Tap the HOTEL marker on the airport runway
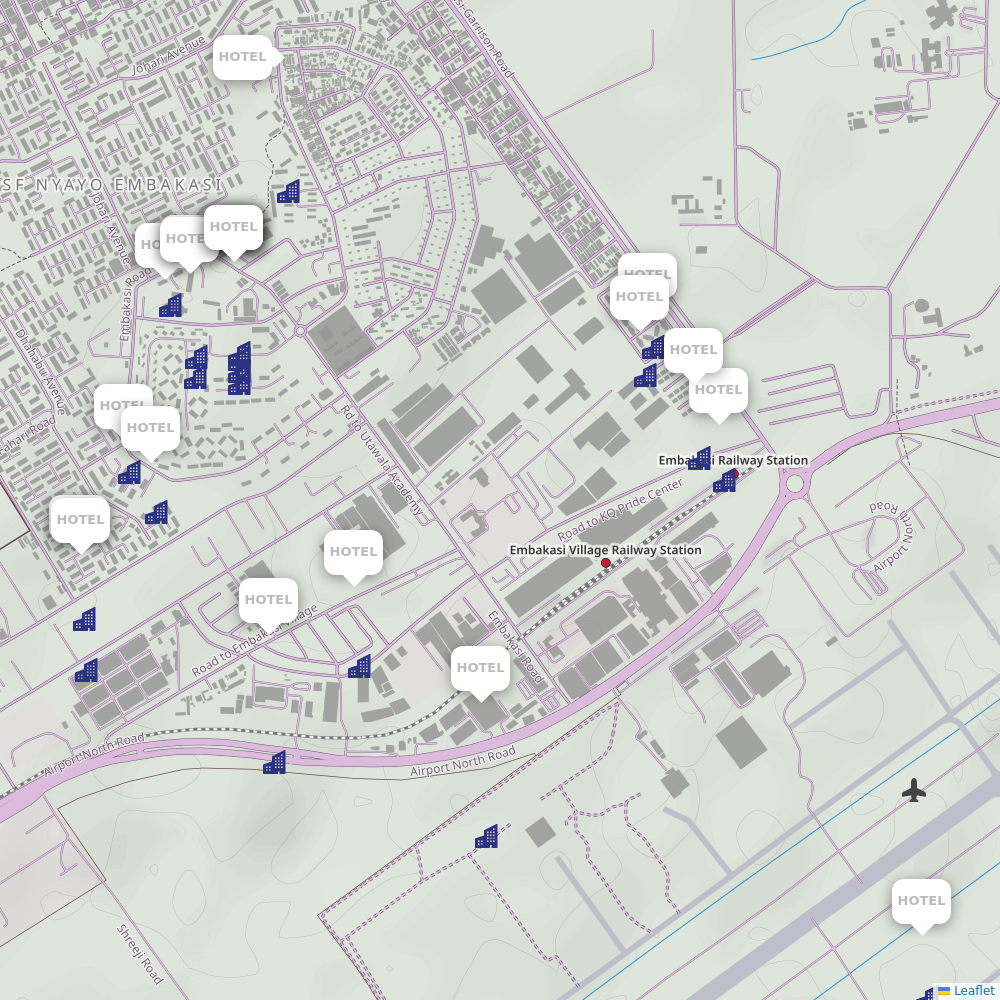This screenshot has height=1000, width=1000. [x=921, y=901]
